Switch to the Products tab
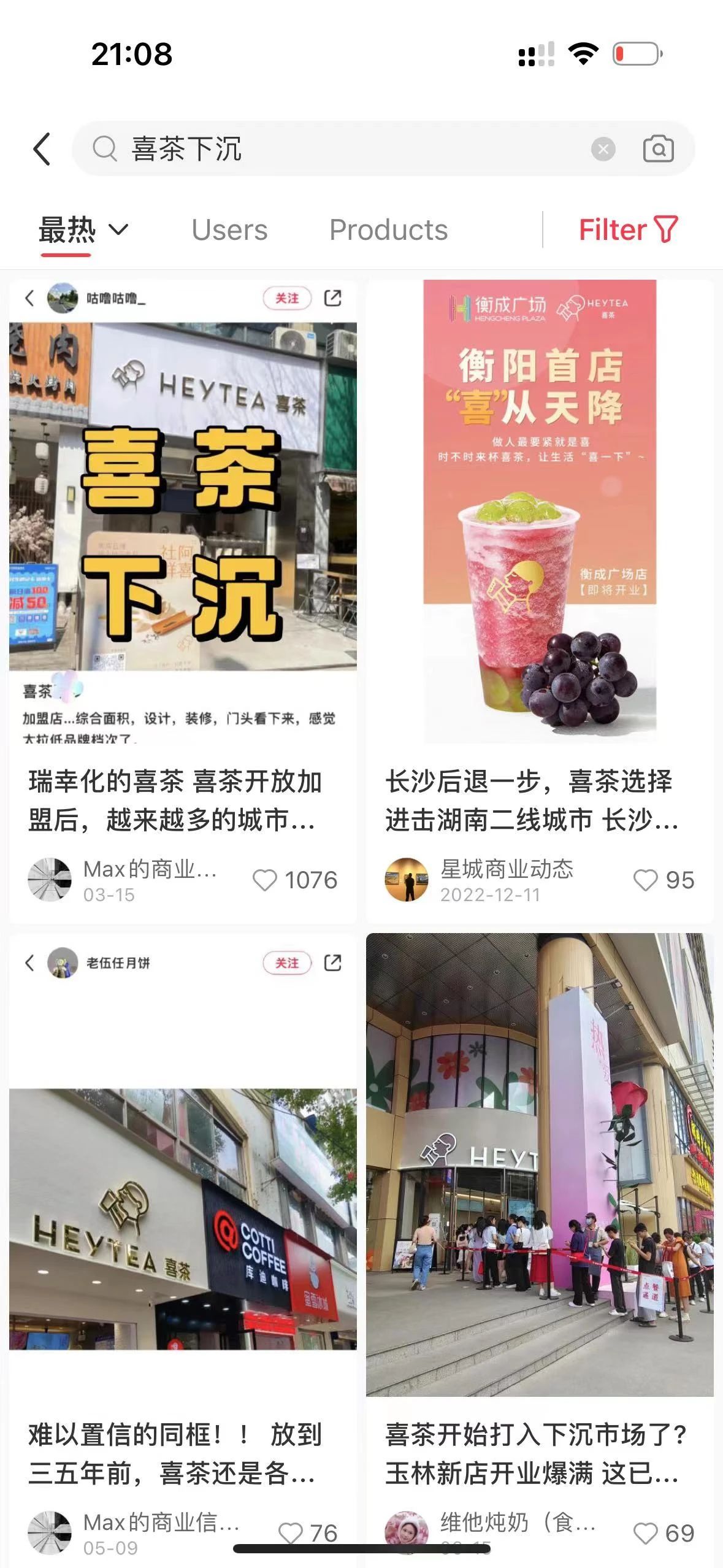The image size is (723, 1568). point(388,230)
